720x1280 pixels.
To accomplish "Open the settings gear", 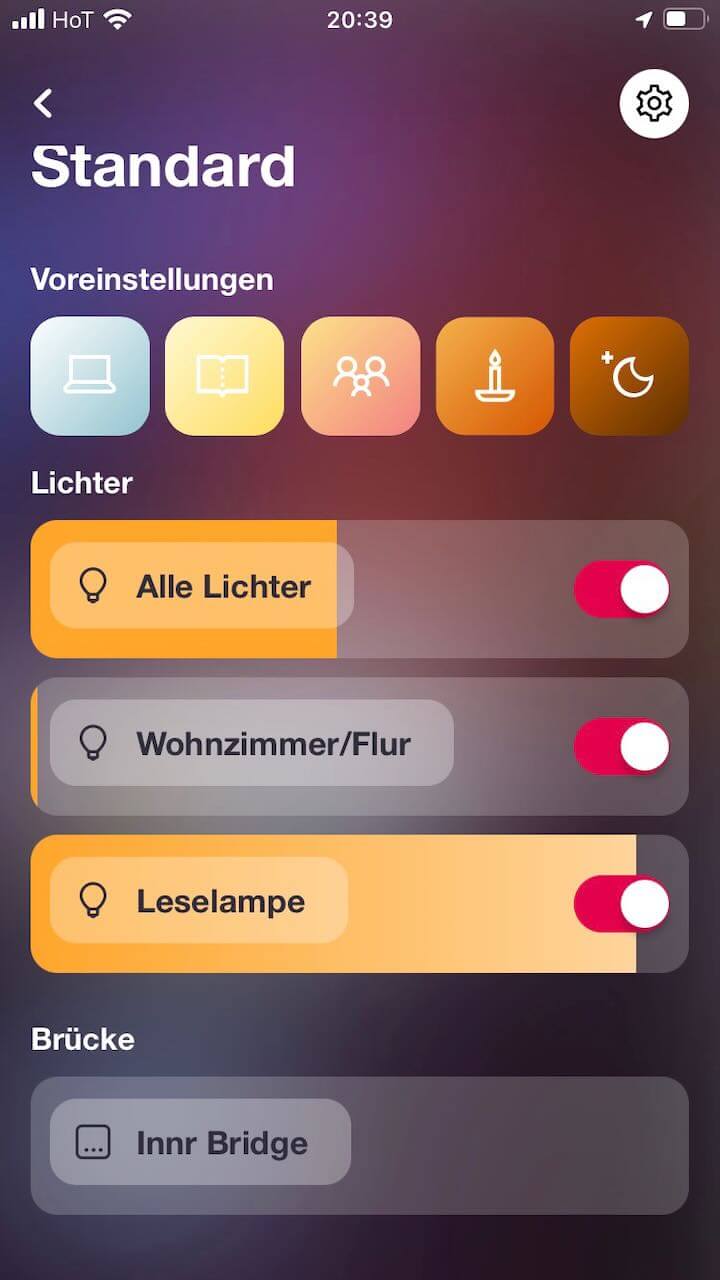I will click(x=654, y=103).
